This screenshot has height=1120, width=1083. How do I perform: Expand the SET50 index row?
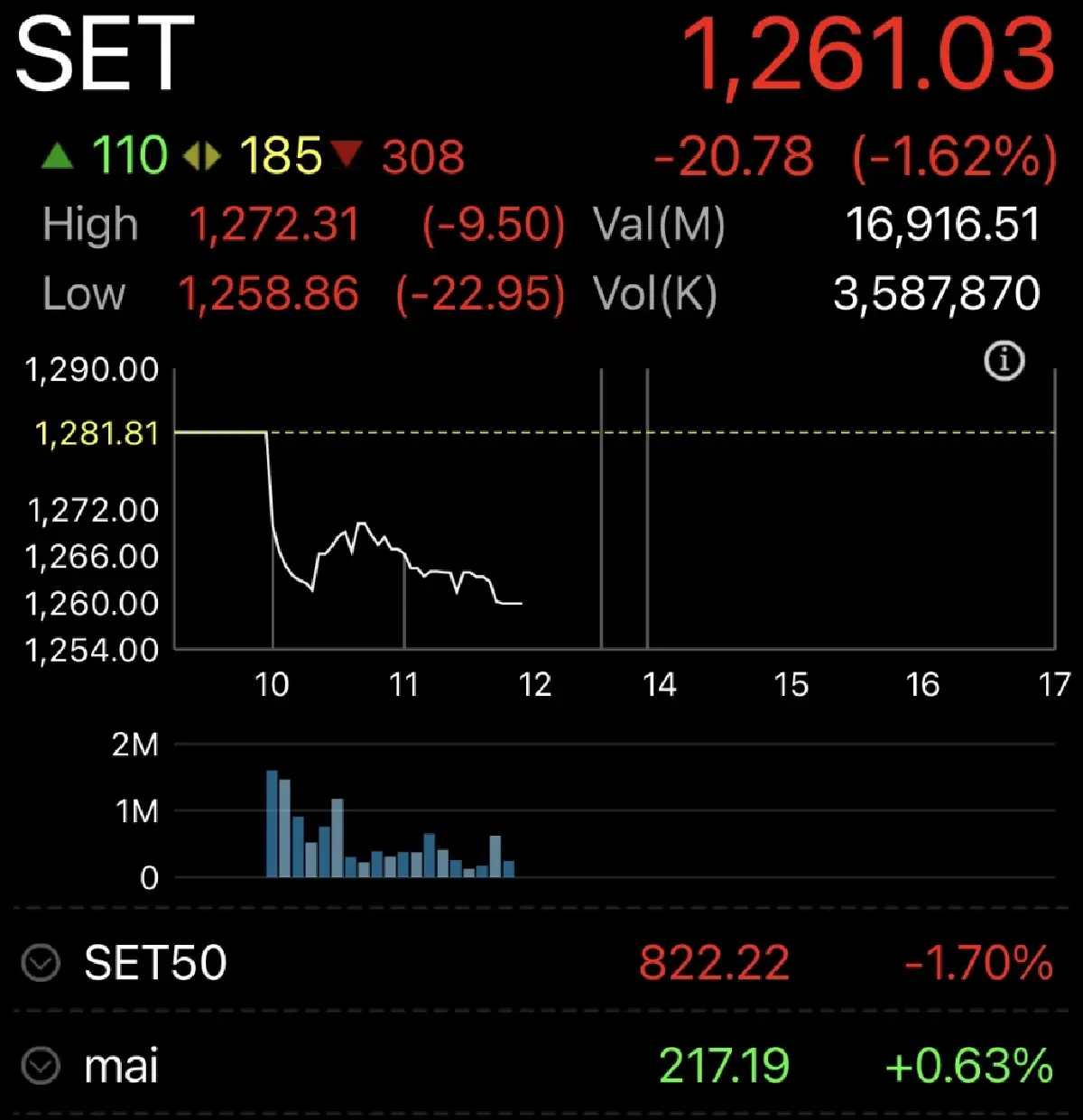coord(41,963)
